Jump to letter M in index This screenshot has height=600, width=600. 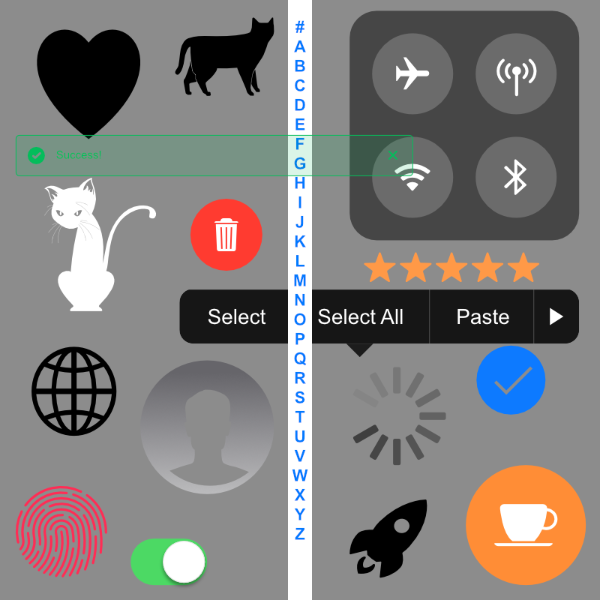click(300, 280)
